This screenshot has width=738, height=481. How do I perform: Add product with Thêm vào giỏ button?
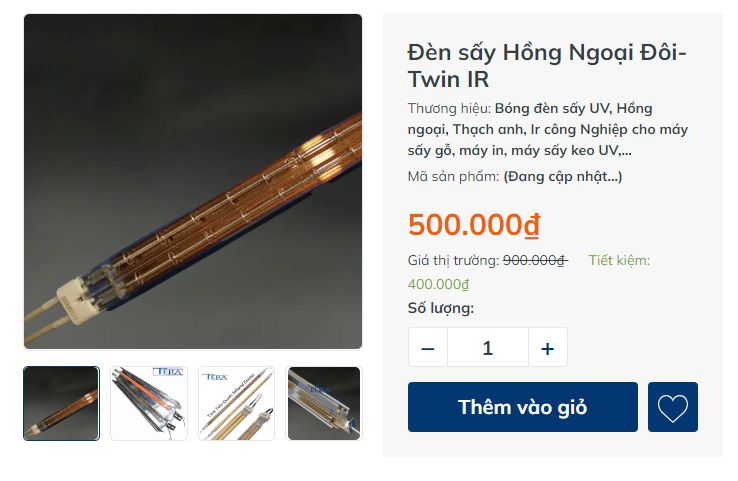click(522, 407)
